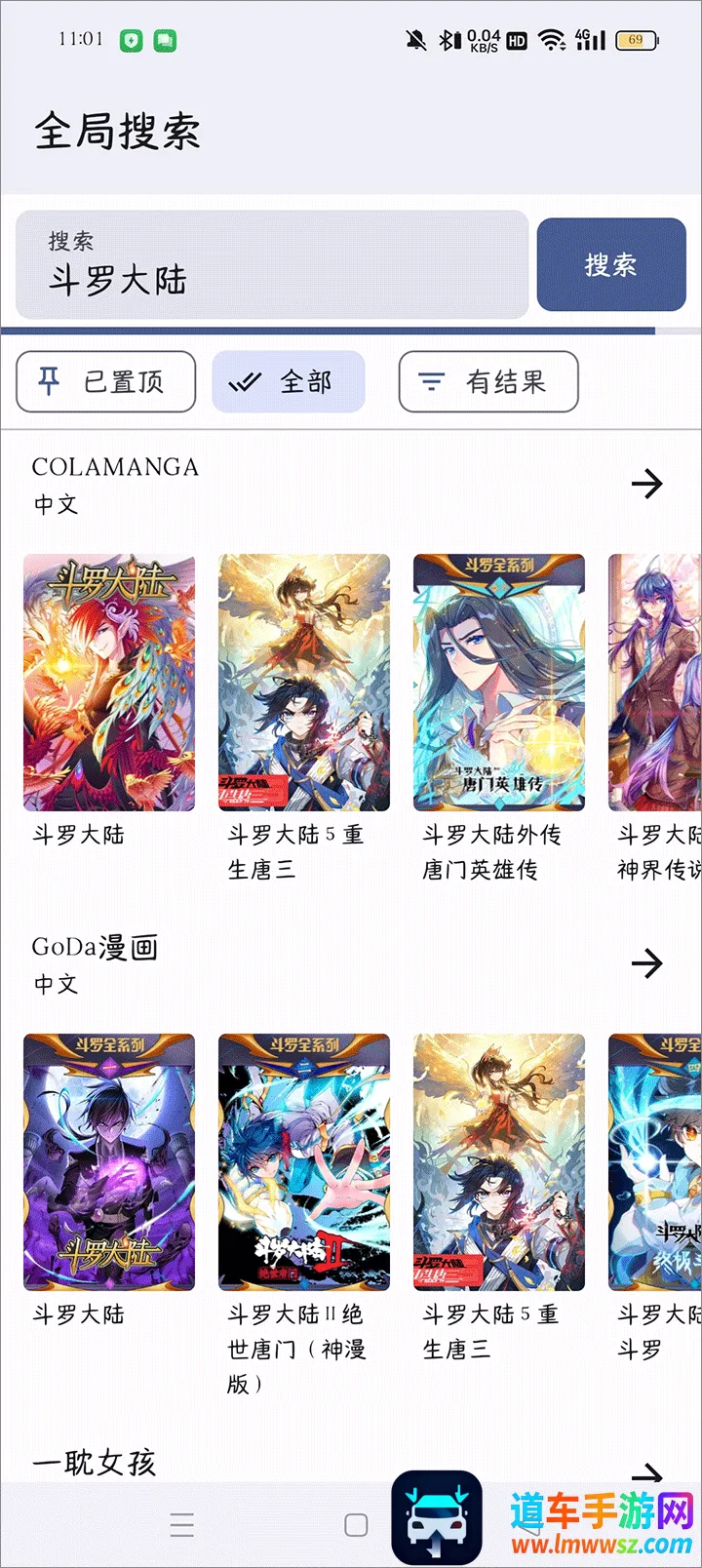Tap the 搜索 button
This screenshot has height=1568, width=702.
click(611, 264)
